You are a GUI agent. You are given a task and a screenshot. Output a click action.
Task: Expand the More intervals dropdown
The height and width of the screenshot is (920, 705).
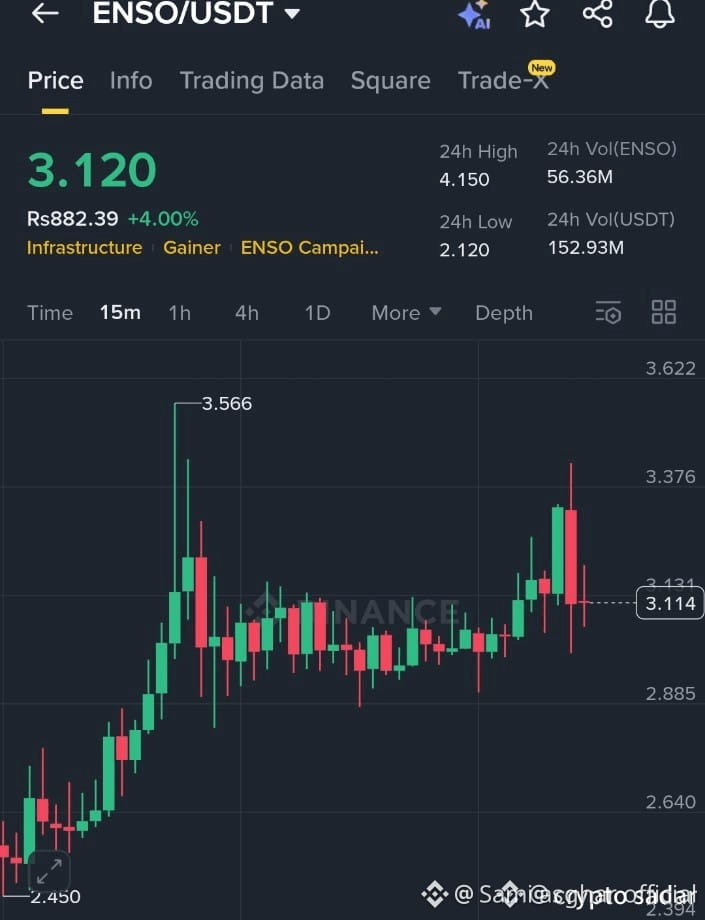point(406,313)
